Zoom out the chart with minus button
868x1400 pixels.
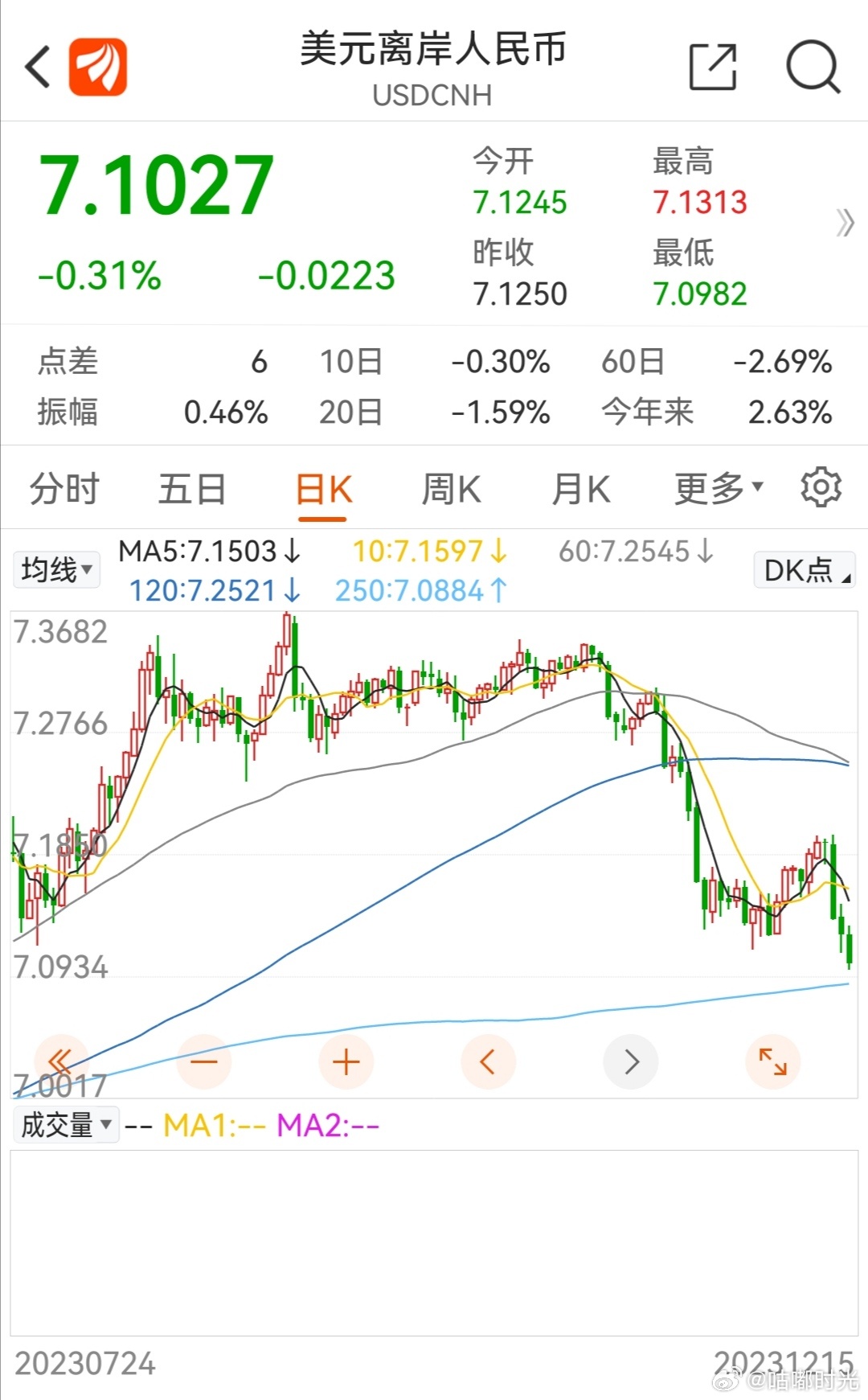click(204, 1061)
